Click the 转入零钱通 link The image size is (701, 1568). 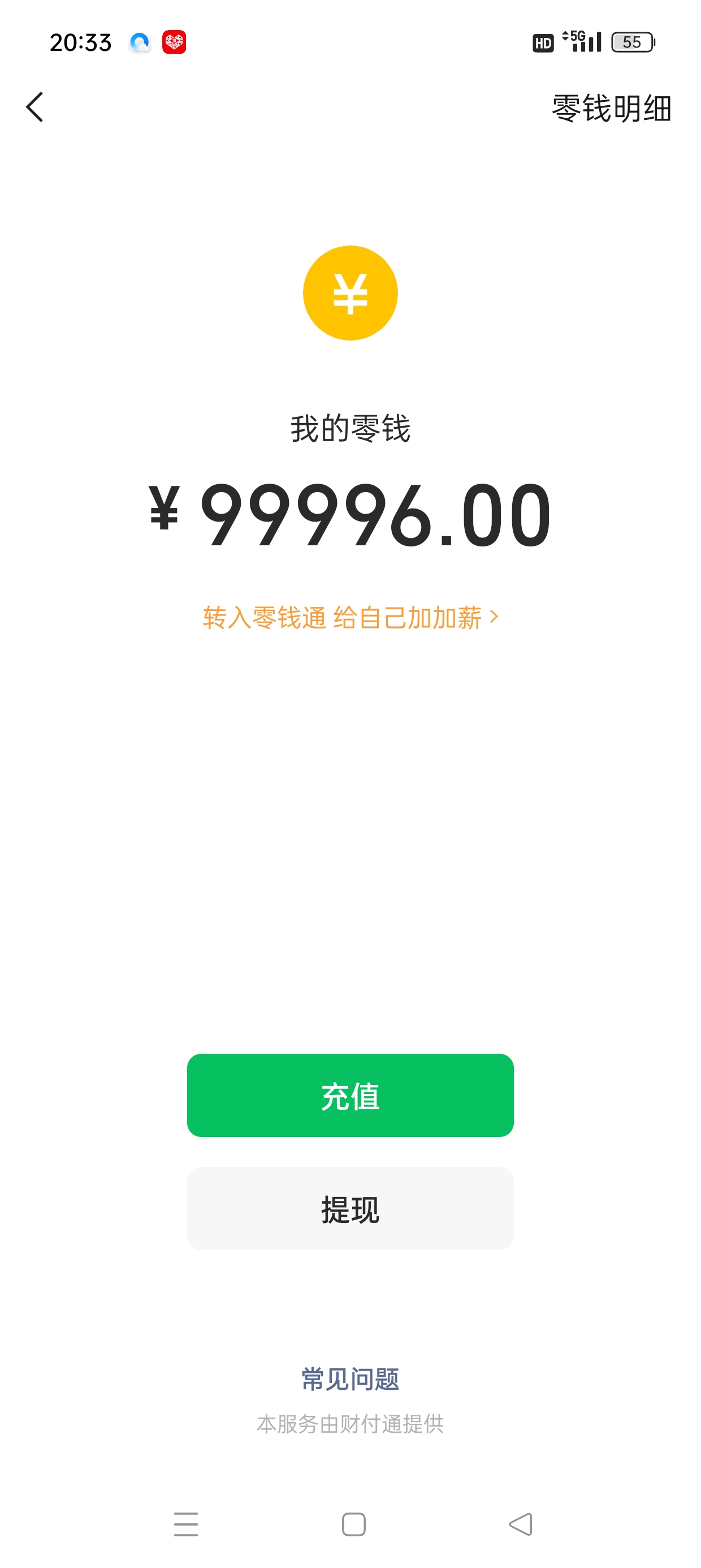[x=262, y=617]
